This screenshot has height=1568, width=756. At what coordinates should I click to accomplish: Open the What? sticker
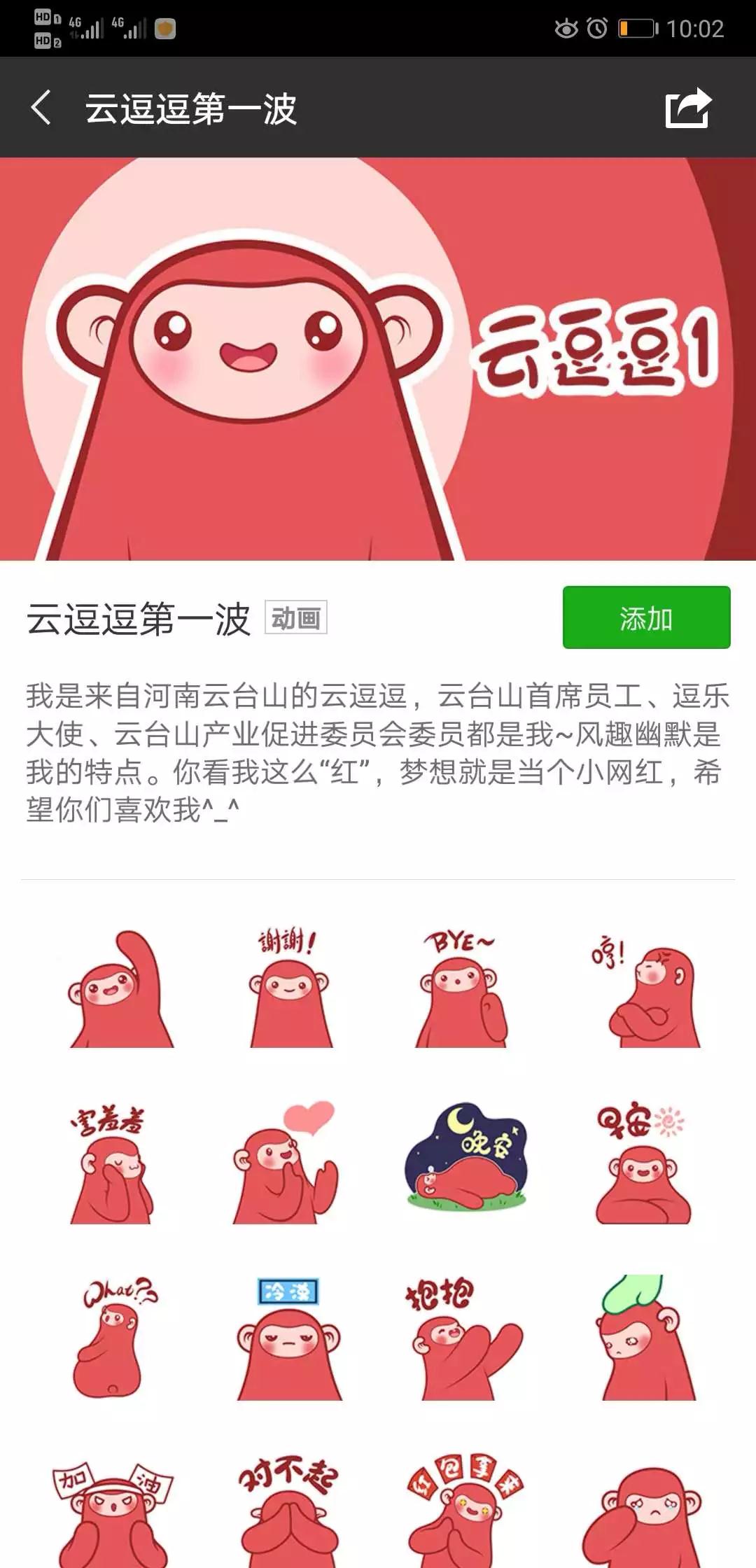[113, 1336]
